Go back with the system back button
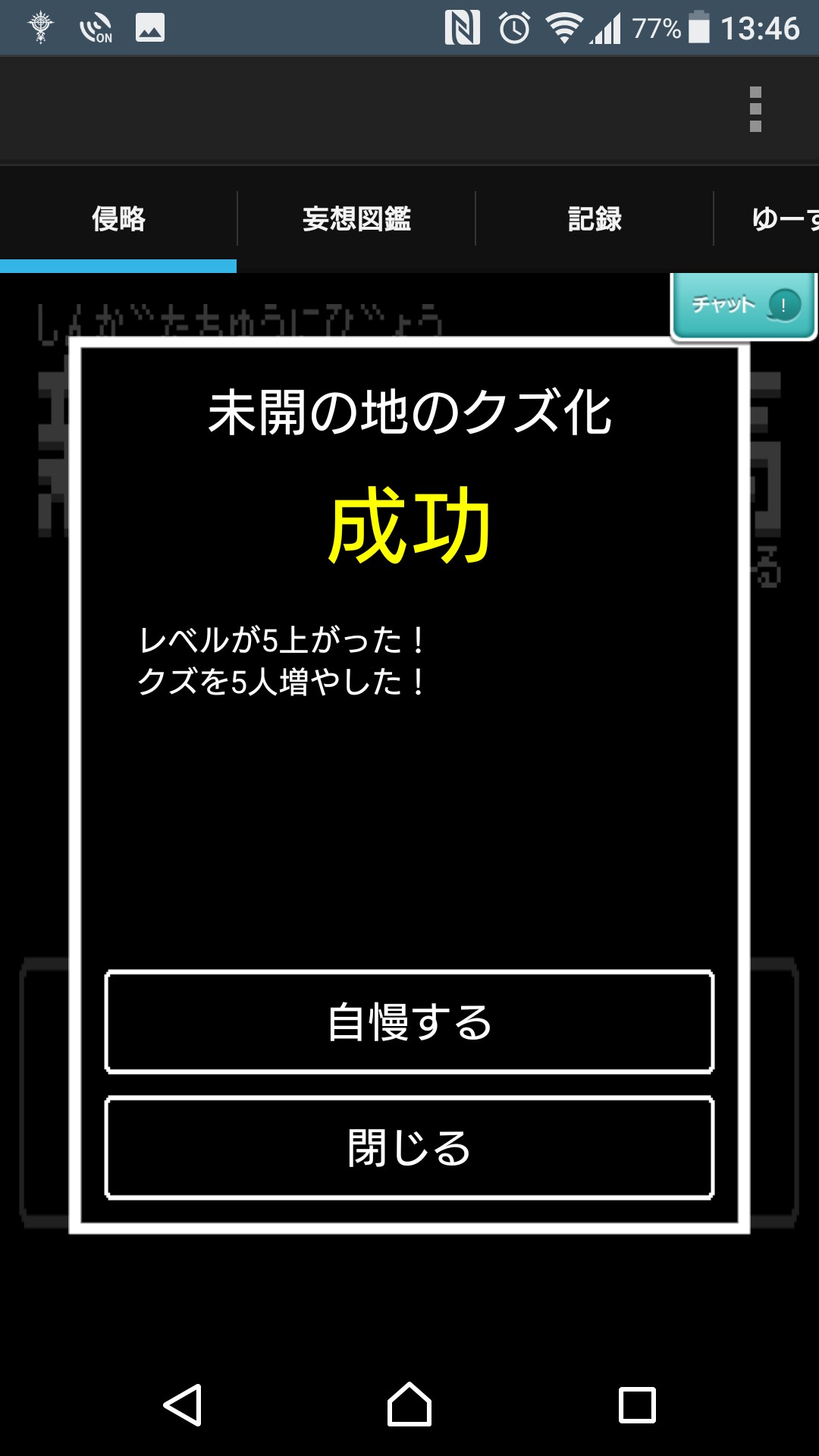Viewport: 819px width, 1456px height. point(183,1405)
